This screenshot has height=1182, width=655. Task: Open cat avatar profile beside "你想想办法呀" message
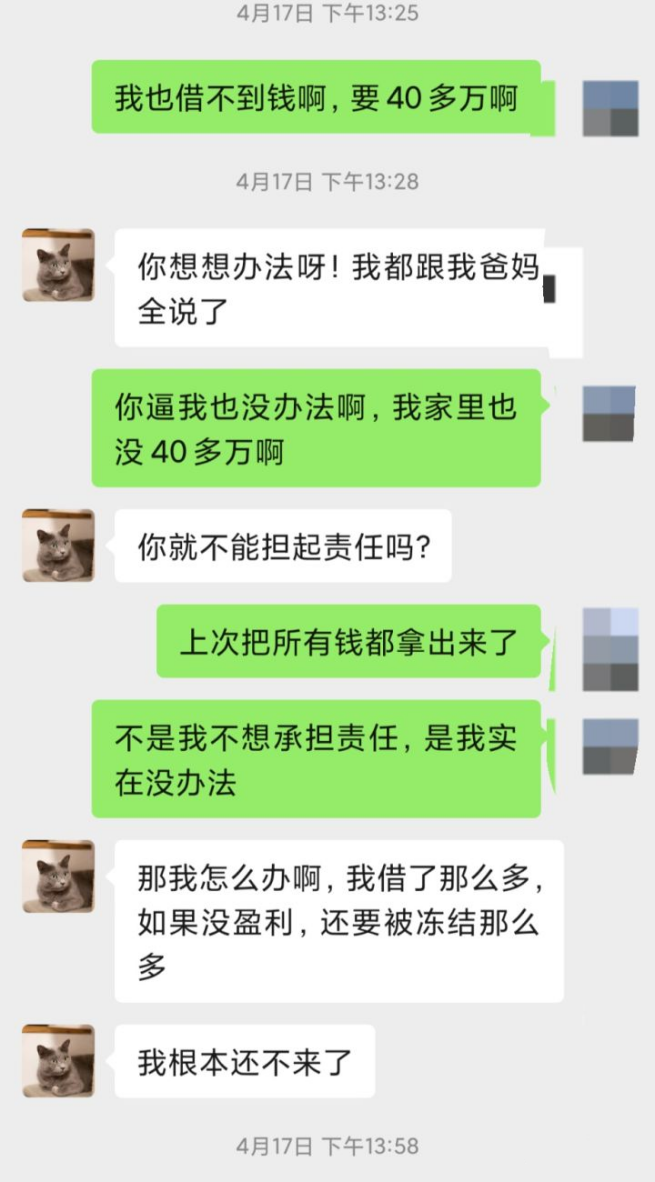[58, 265]
